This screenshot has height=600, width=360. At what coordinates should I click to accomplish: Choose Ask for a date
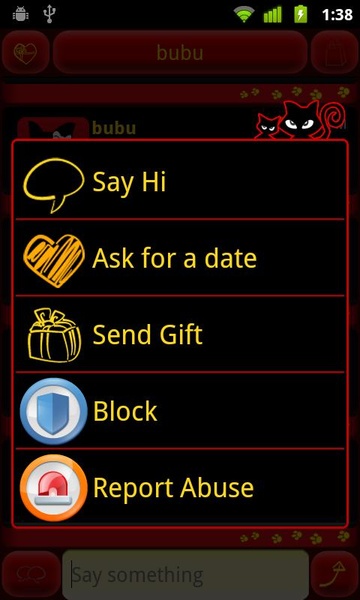pos(180,258)
